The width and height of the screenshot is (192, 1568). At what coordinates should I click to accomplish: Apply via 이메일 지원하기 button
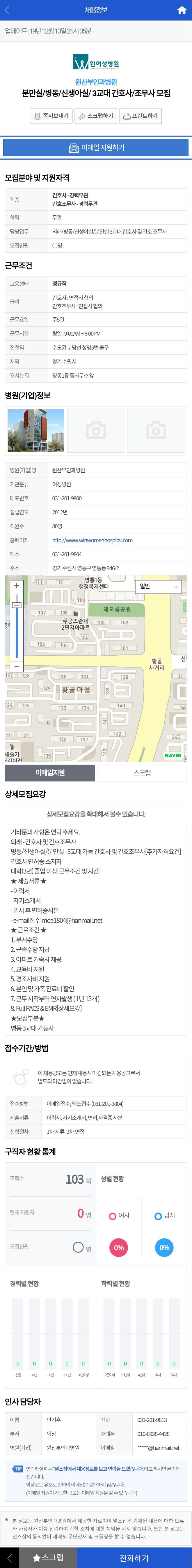96,148
